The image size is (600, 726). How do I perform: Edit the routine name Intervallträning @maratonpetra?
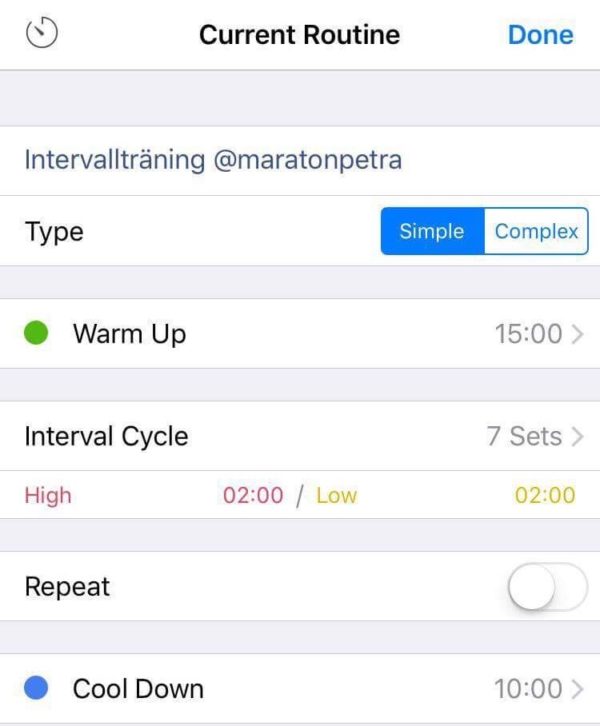[213, 160]
